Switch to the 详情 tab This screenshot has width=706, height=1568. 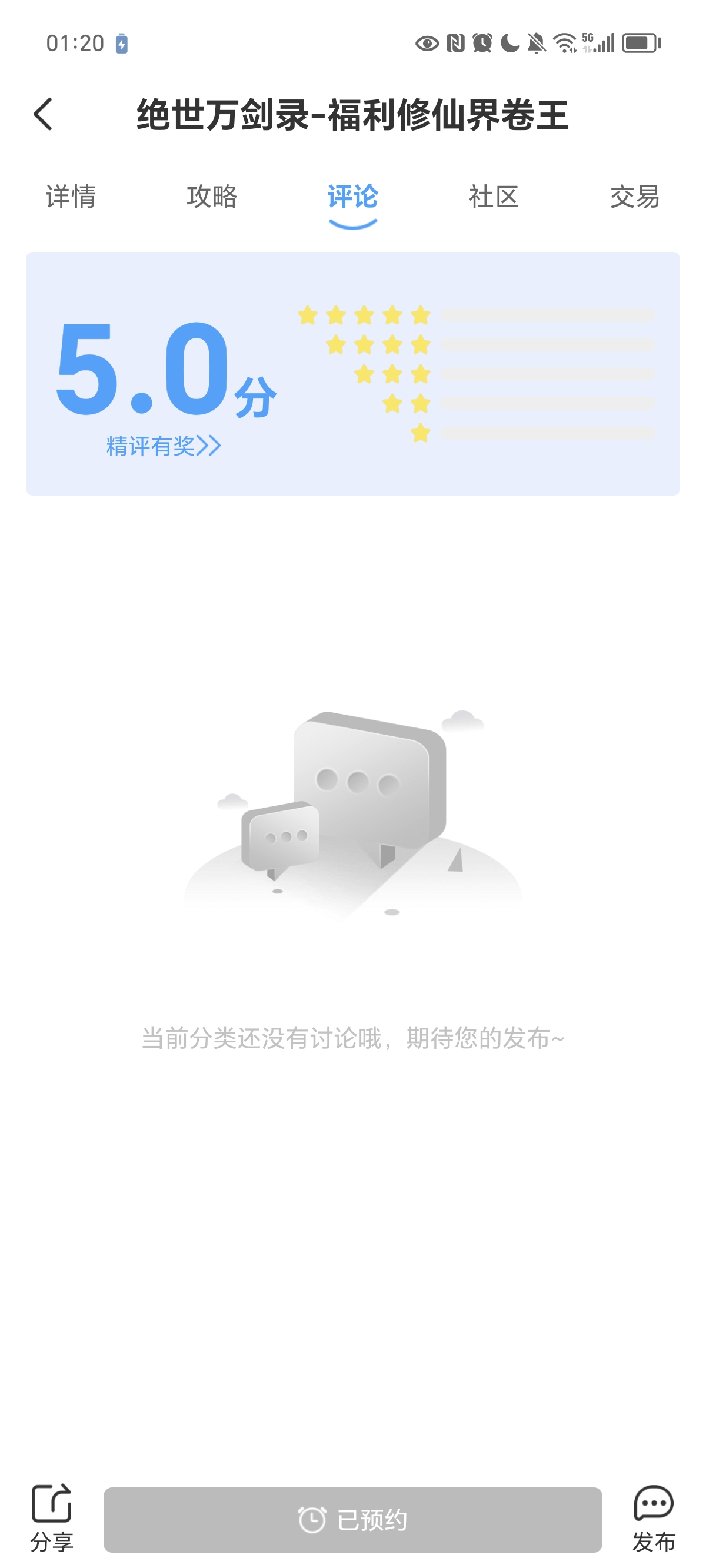click(71, 197)
